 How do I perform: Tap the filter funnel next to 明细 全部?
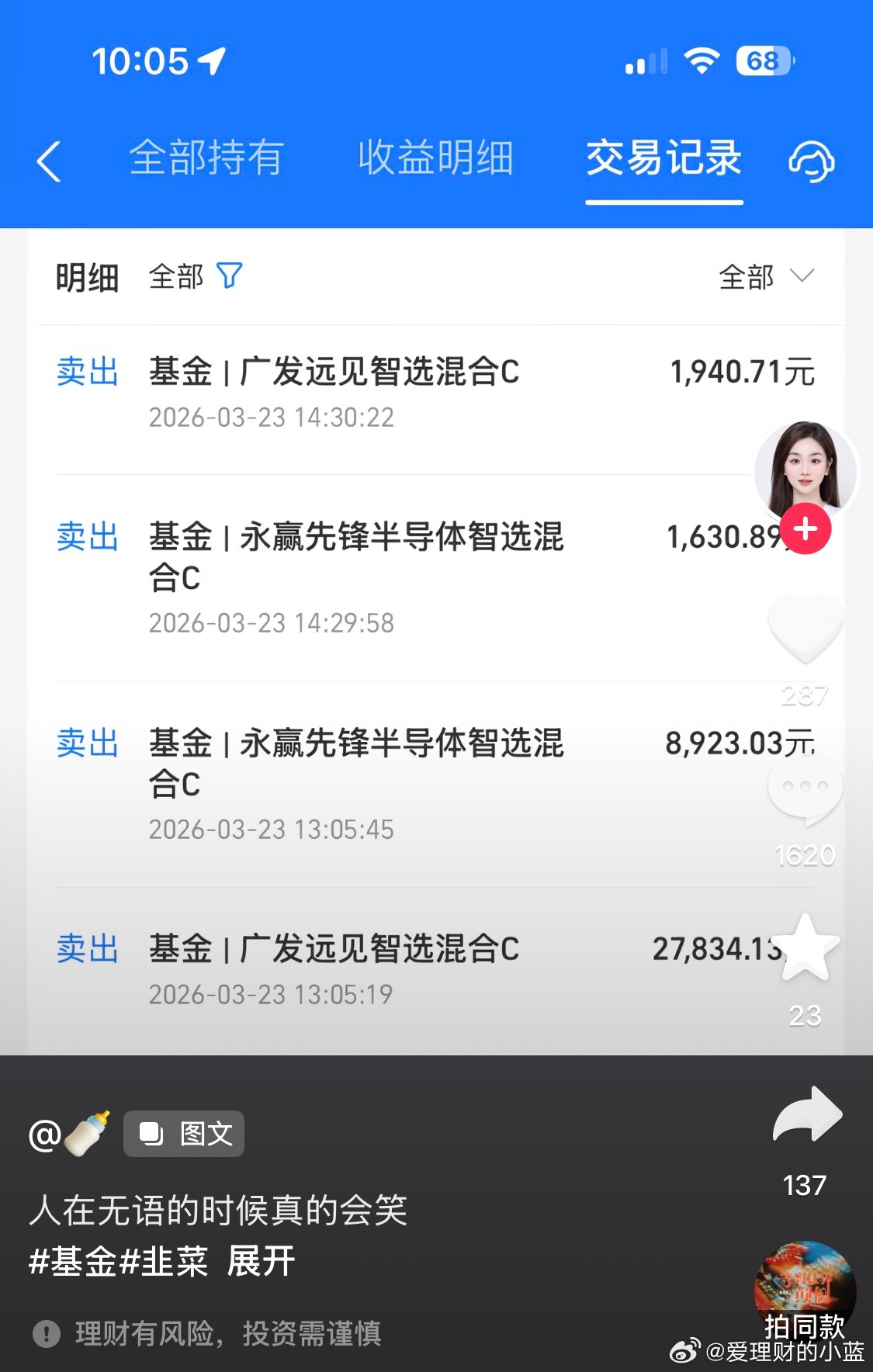coord(228,275)
